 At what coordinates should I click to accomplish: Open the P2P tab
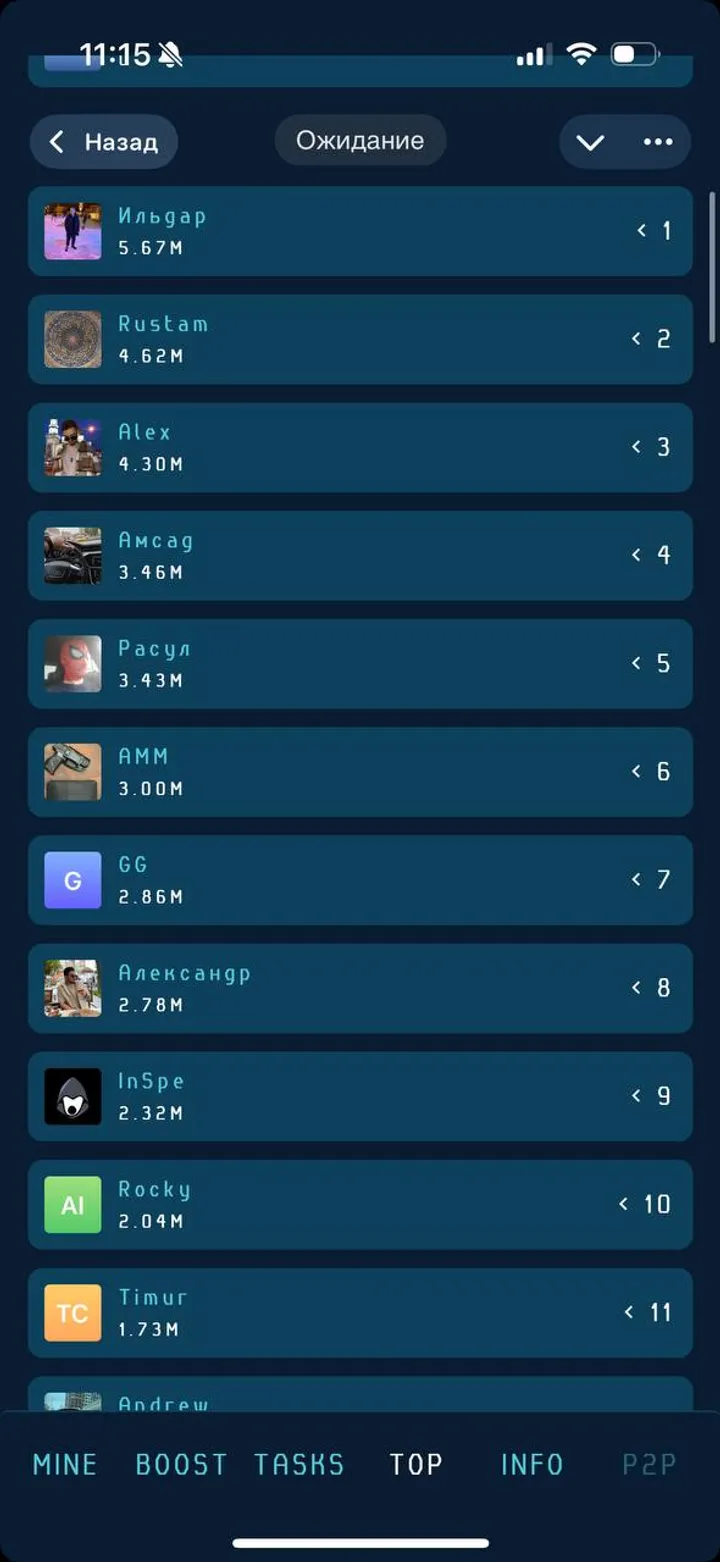[649, 1464]
